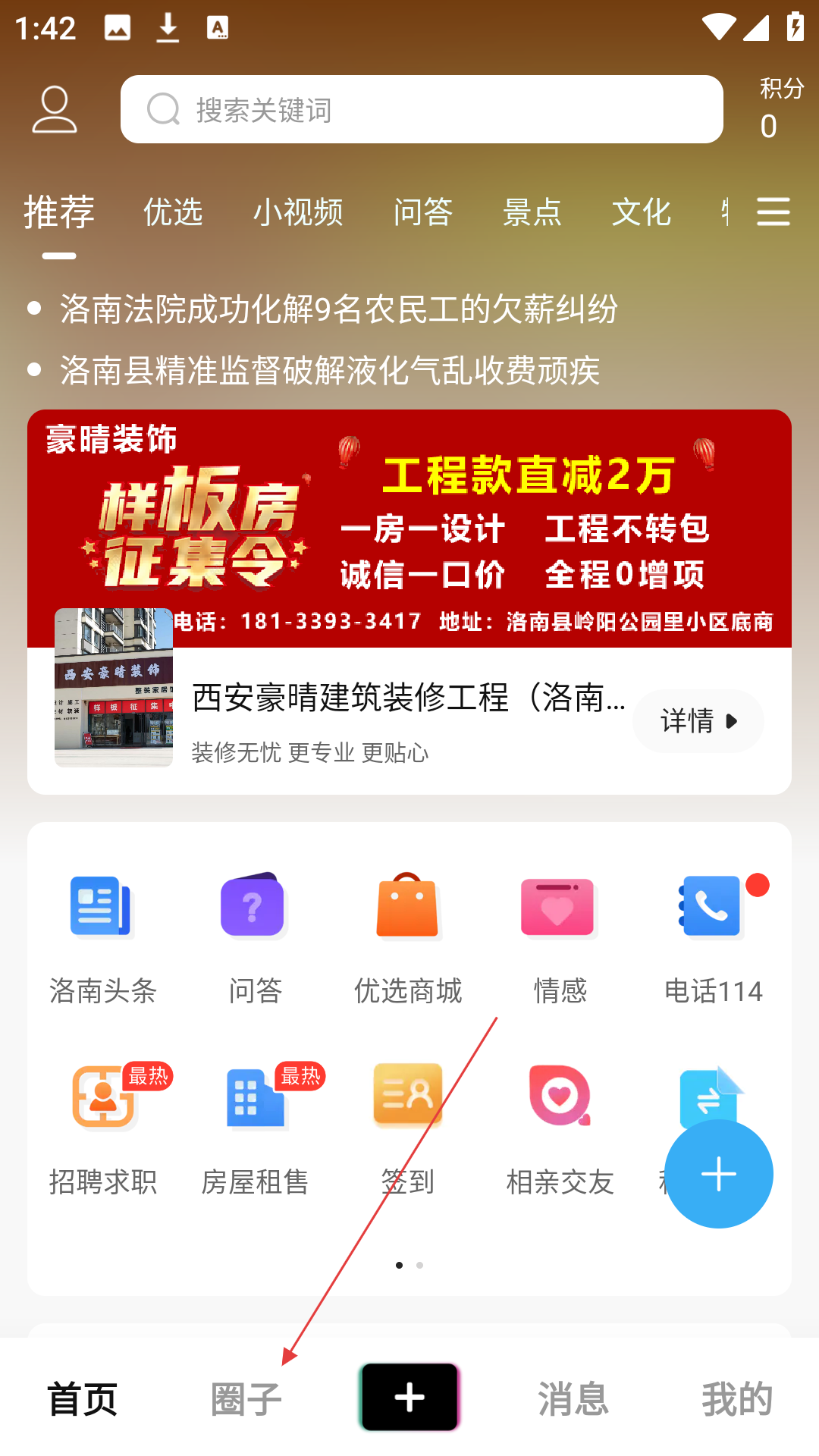
Task: Open 招聘求职 listings
Action: coord(102,1128)
